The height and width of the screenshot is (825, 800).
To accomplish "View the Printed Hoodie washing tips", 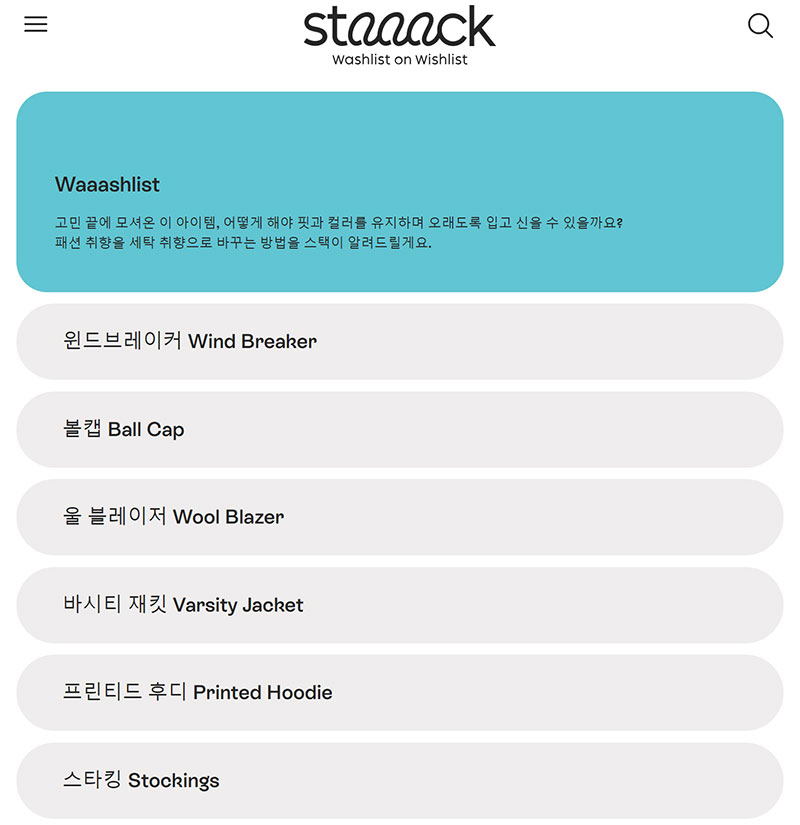I will coord(400,693).
